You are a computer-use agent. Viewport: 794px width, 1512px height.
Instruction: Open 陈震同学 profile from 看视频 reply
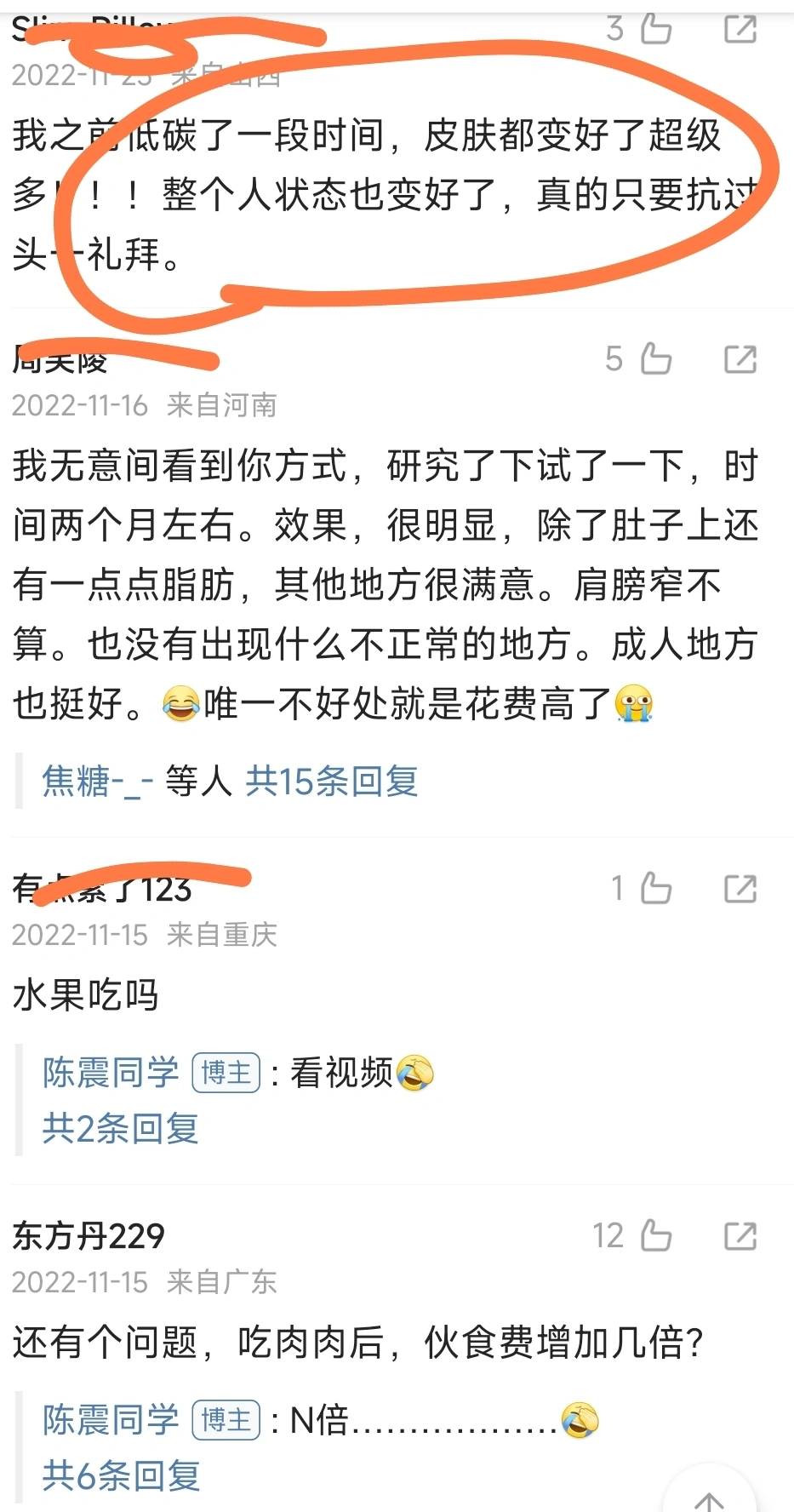(x=111, y=1073)
